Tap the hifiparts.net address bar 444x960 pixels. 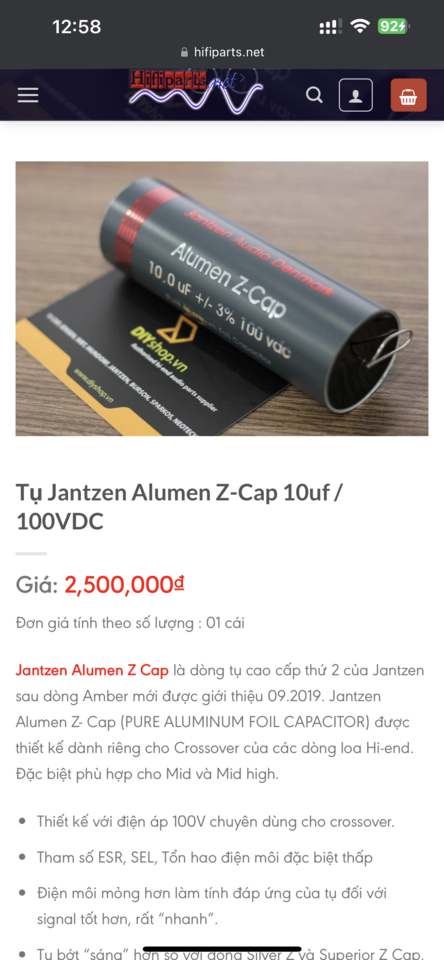(222, 52)
